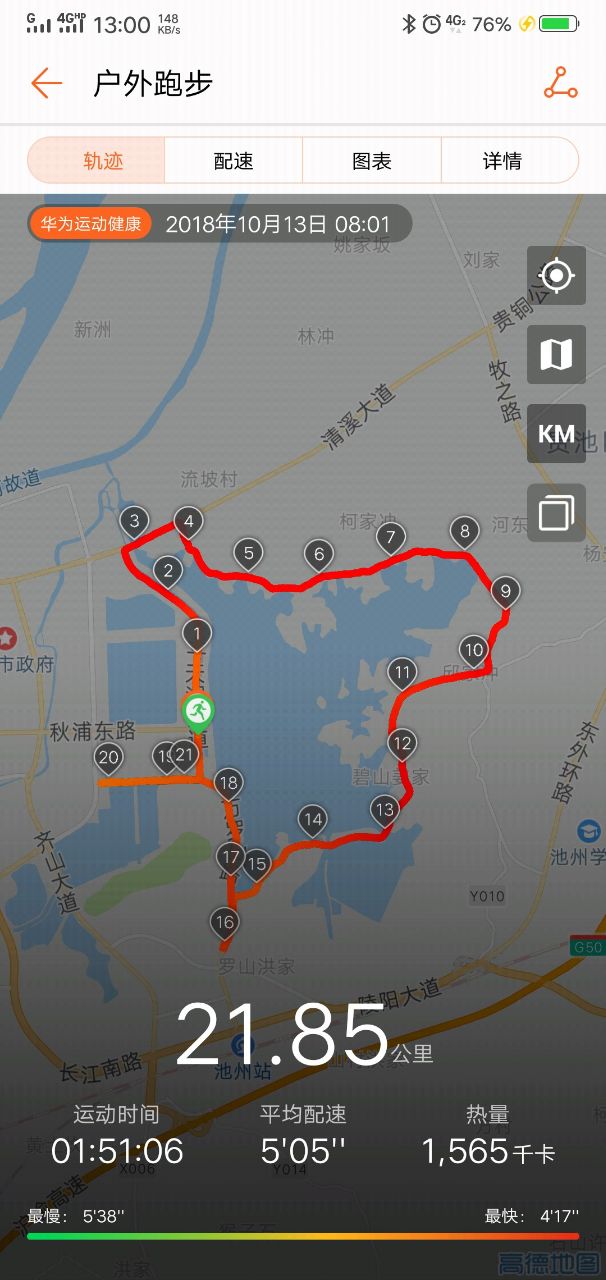This screenshot has height=1280, width=606.
Task: View the 详情 tab
Action: pos(503,161)
